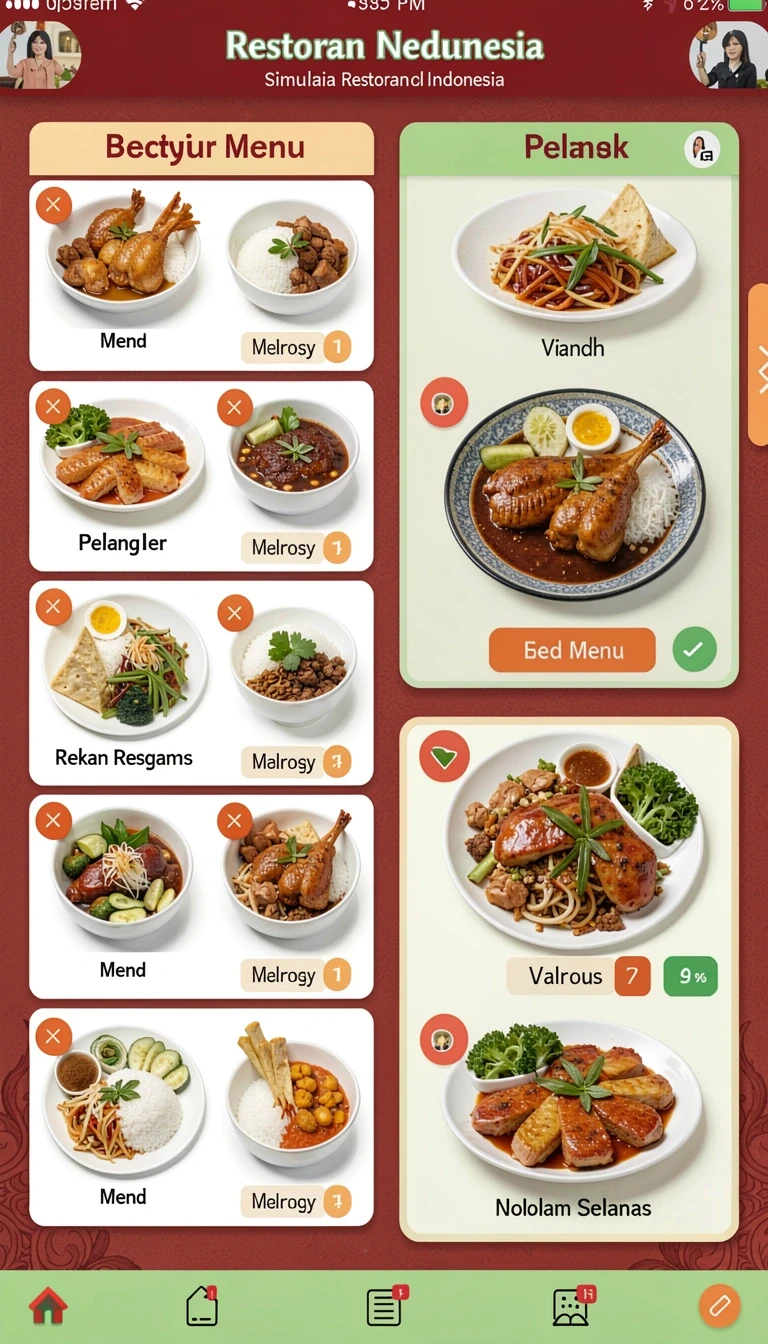768x1344 pixels.
Task: Remove the Rekan Resgams dish
Action: 53,607
